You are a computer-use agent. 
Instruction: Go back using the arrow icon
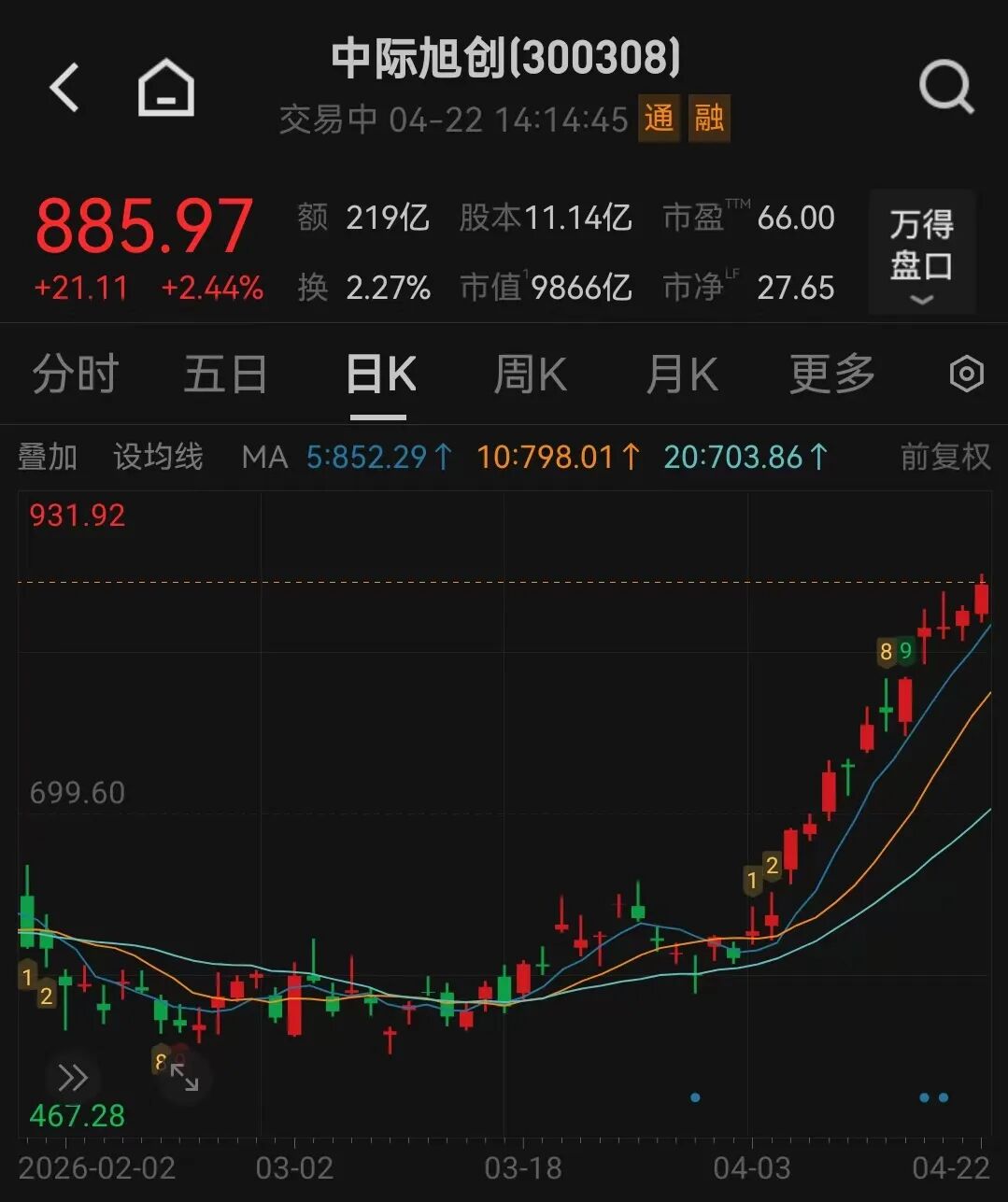click(64, 89)
